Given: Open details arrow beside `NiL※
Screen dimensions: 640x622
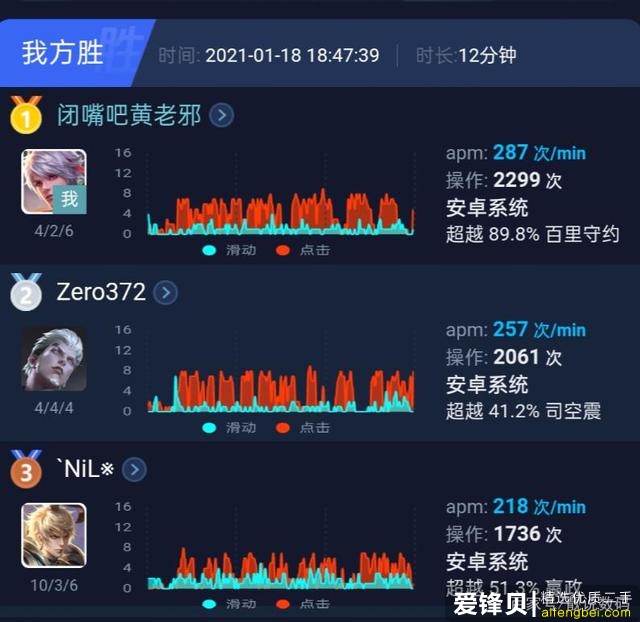Looking at the screenshot, I should (134, 469).
